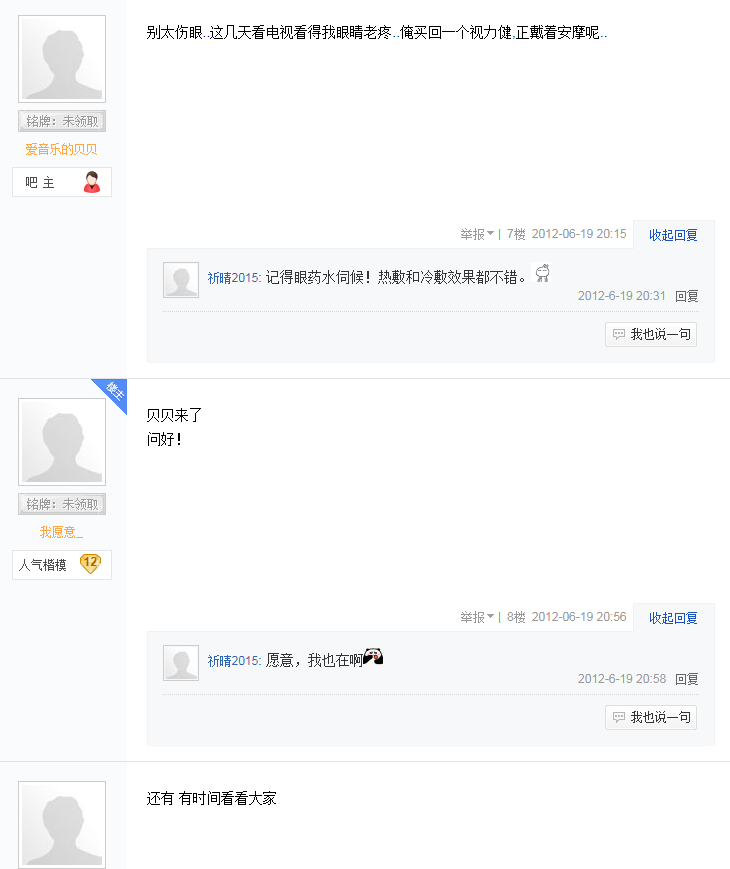This screenshot has width=730, height=869.
Task: Open 爱音乐的贝贝 user profile link
Action: (61, 149)
